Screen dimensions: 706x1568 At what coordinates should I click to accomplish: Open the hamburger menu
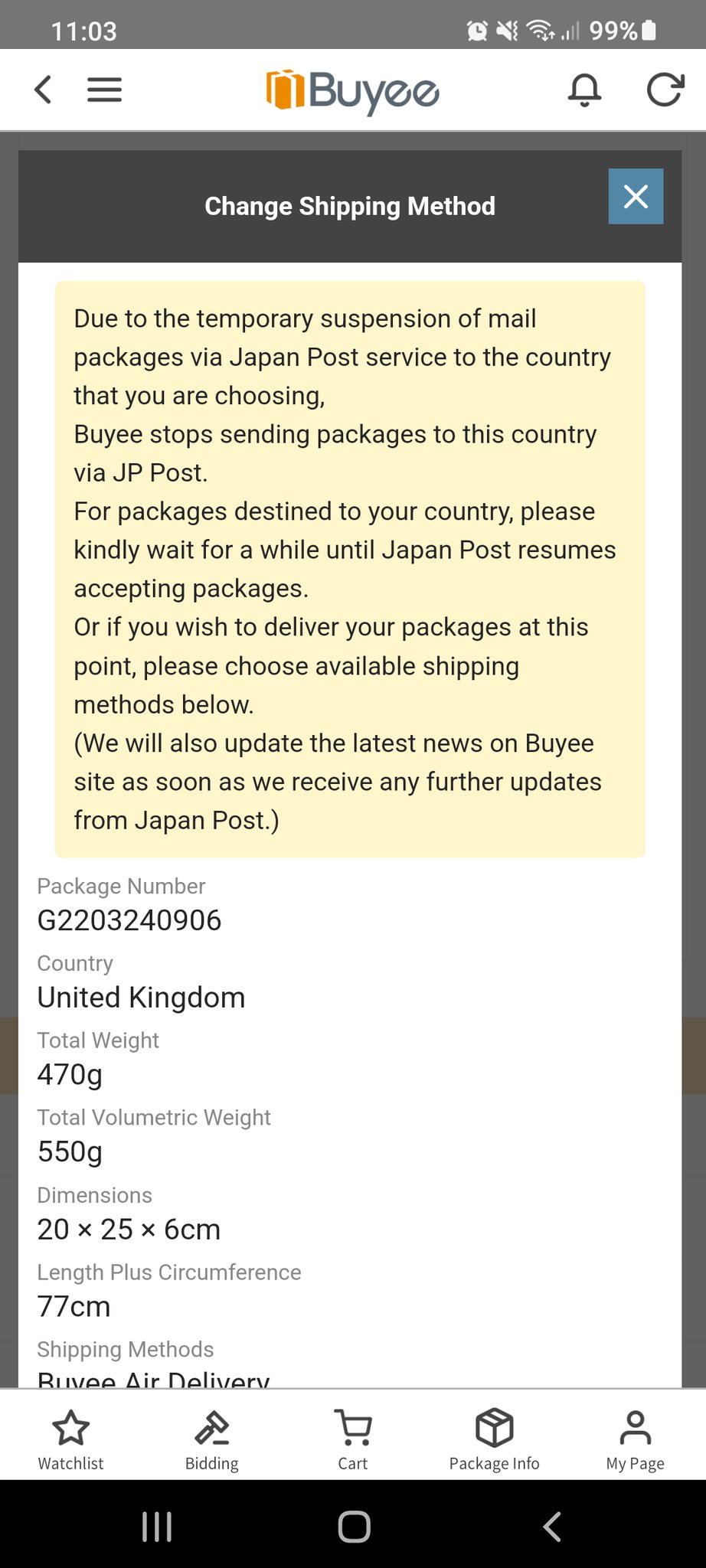pos(105,90)
